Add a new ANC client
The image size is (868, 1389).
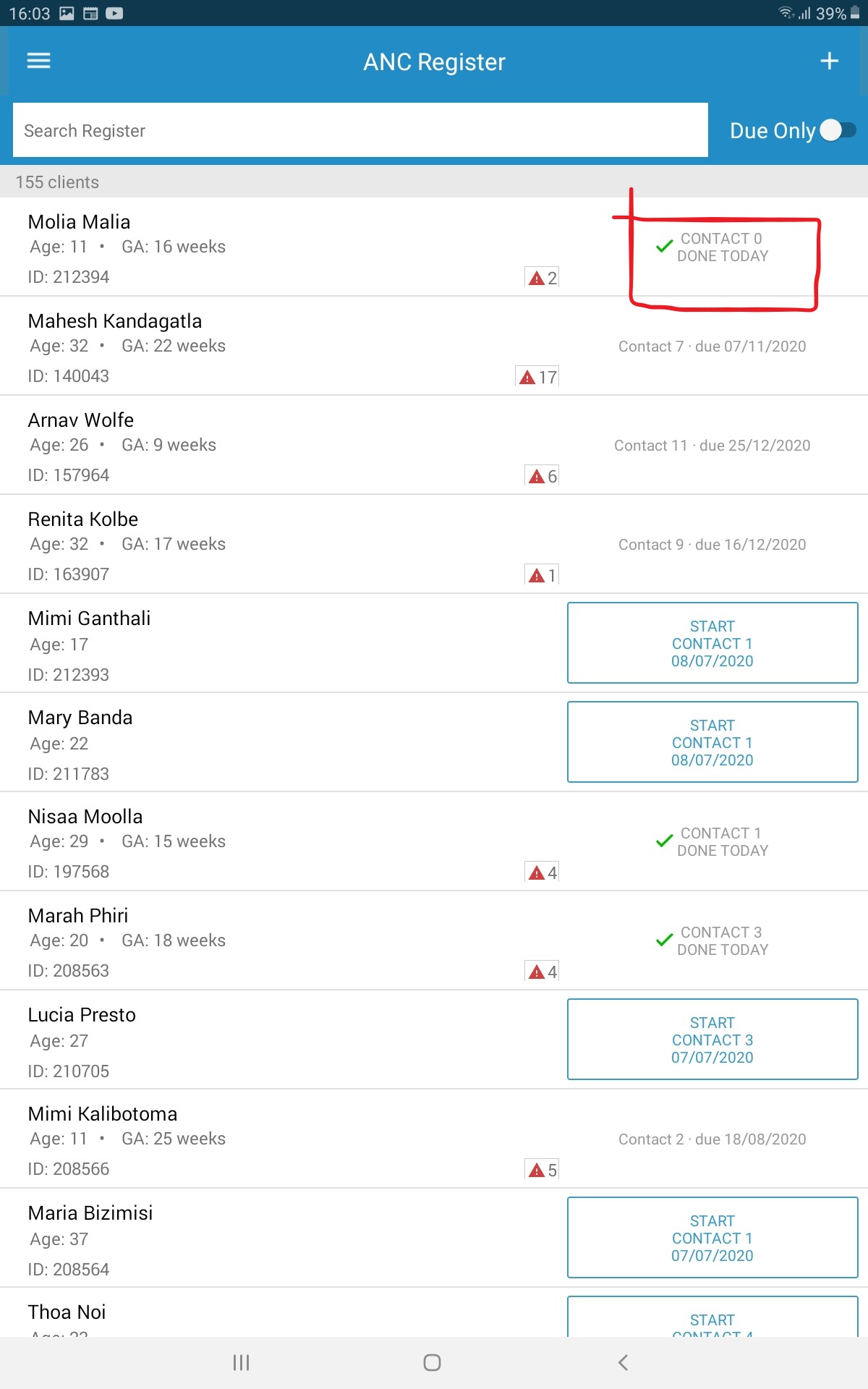pos(829,61)
